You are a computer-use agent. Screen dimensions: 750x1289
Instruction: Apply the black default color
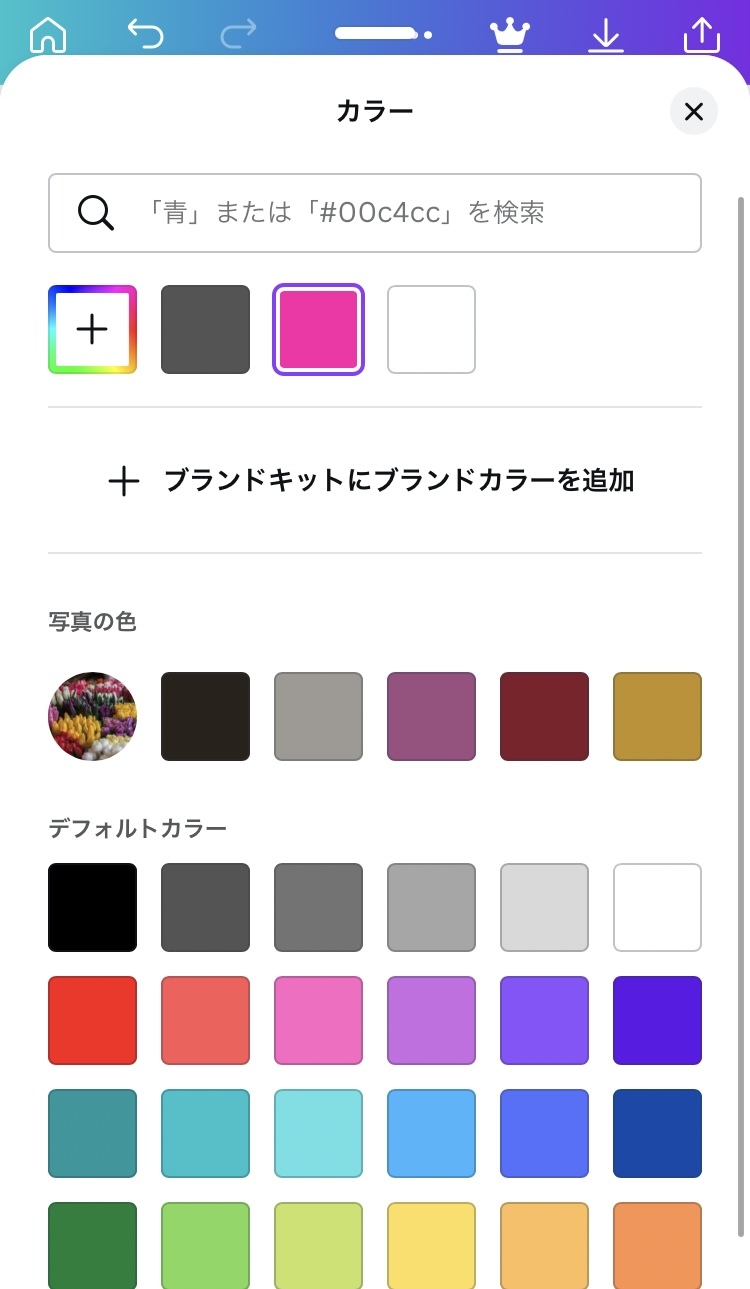coord(92,907)
